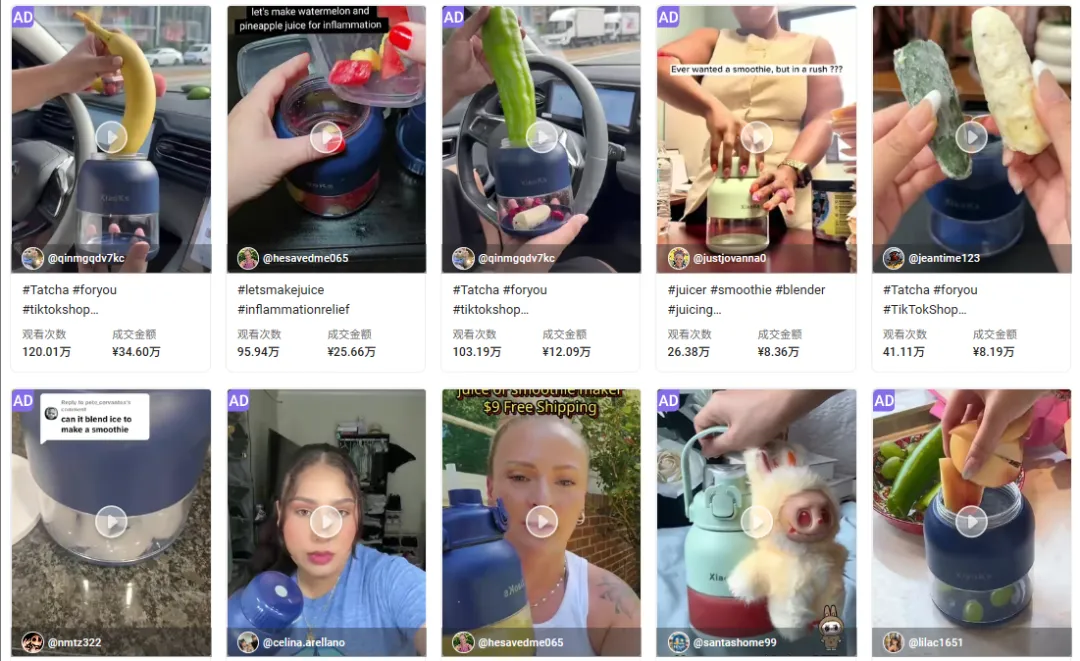The width and height of the screenshot is (1080, 661).
Task: Play @celina.arellano's video
Action: pyautogui.click(x=326, y=521)
